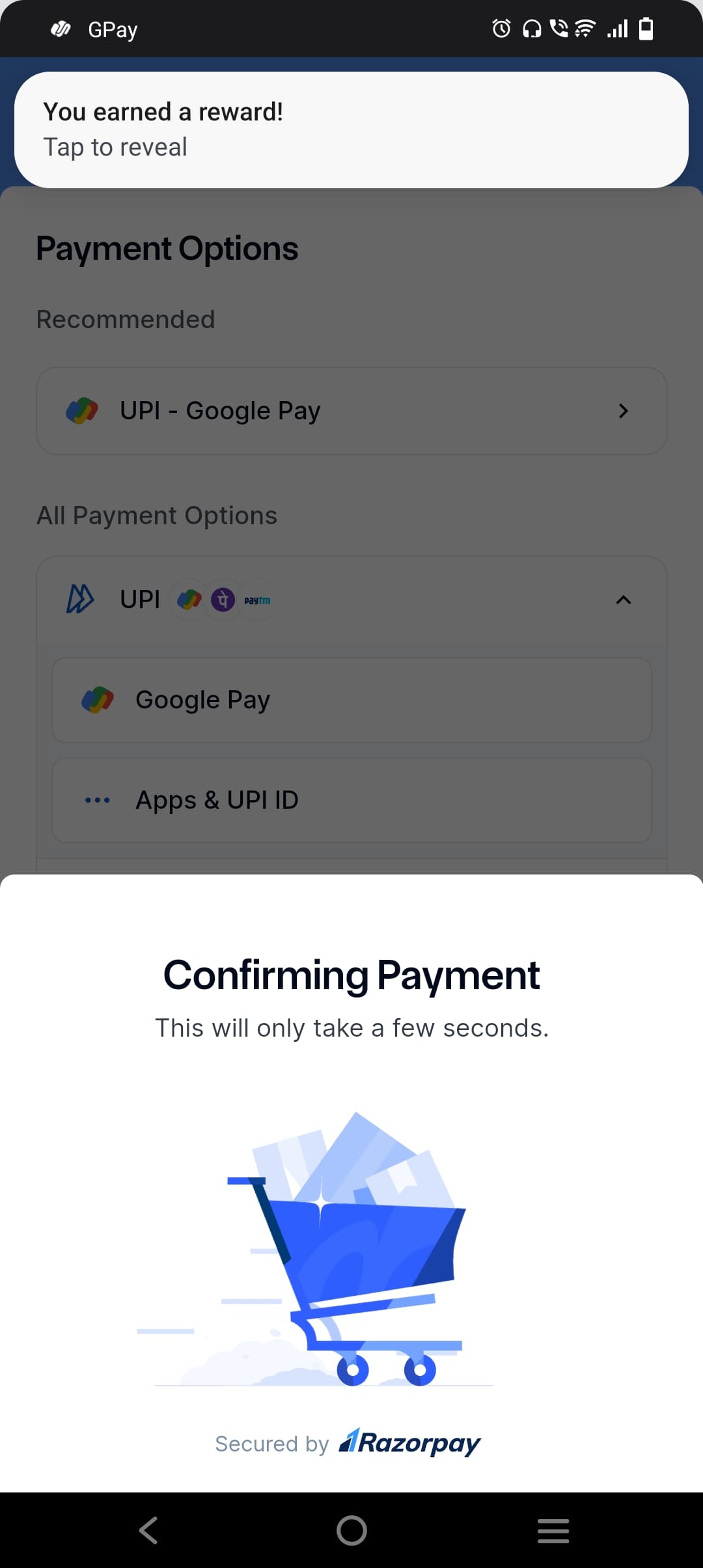Open Apps & UPI ID option
This screenshot has width=703, height=1568.
point(351,800)
